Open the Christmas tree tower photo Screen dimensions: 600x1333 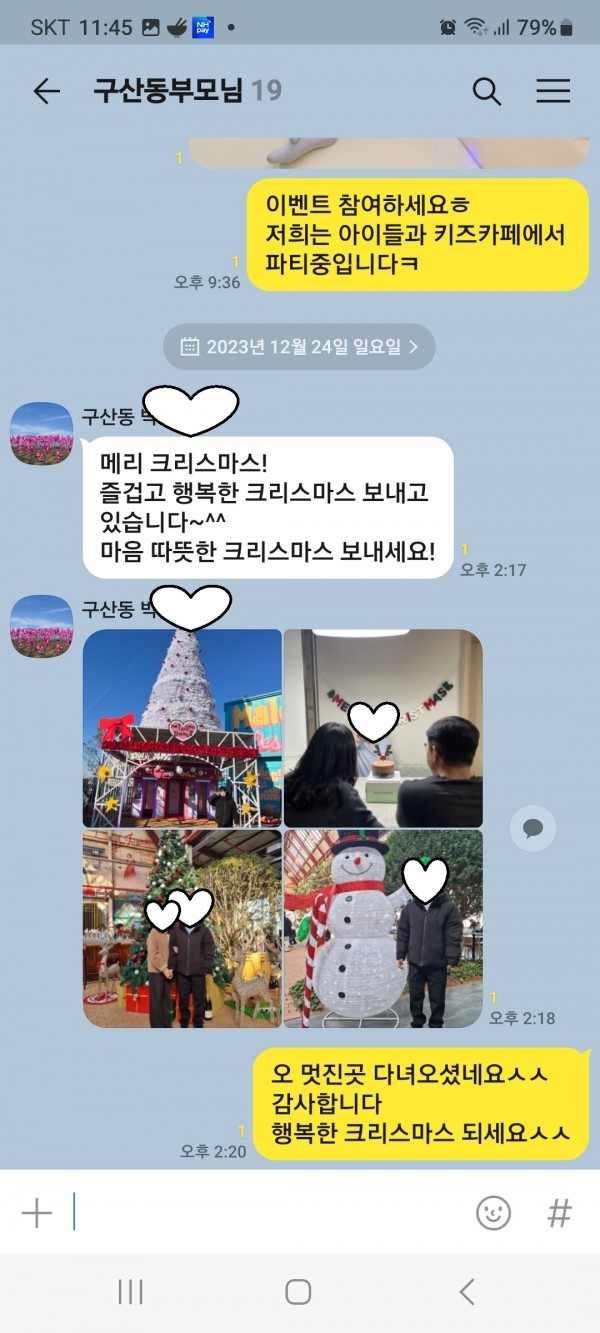182,727
